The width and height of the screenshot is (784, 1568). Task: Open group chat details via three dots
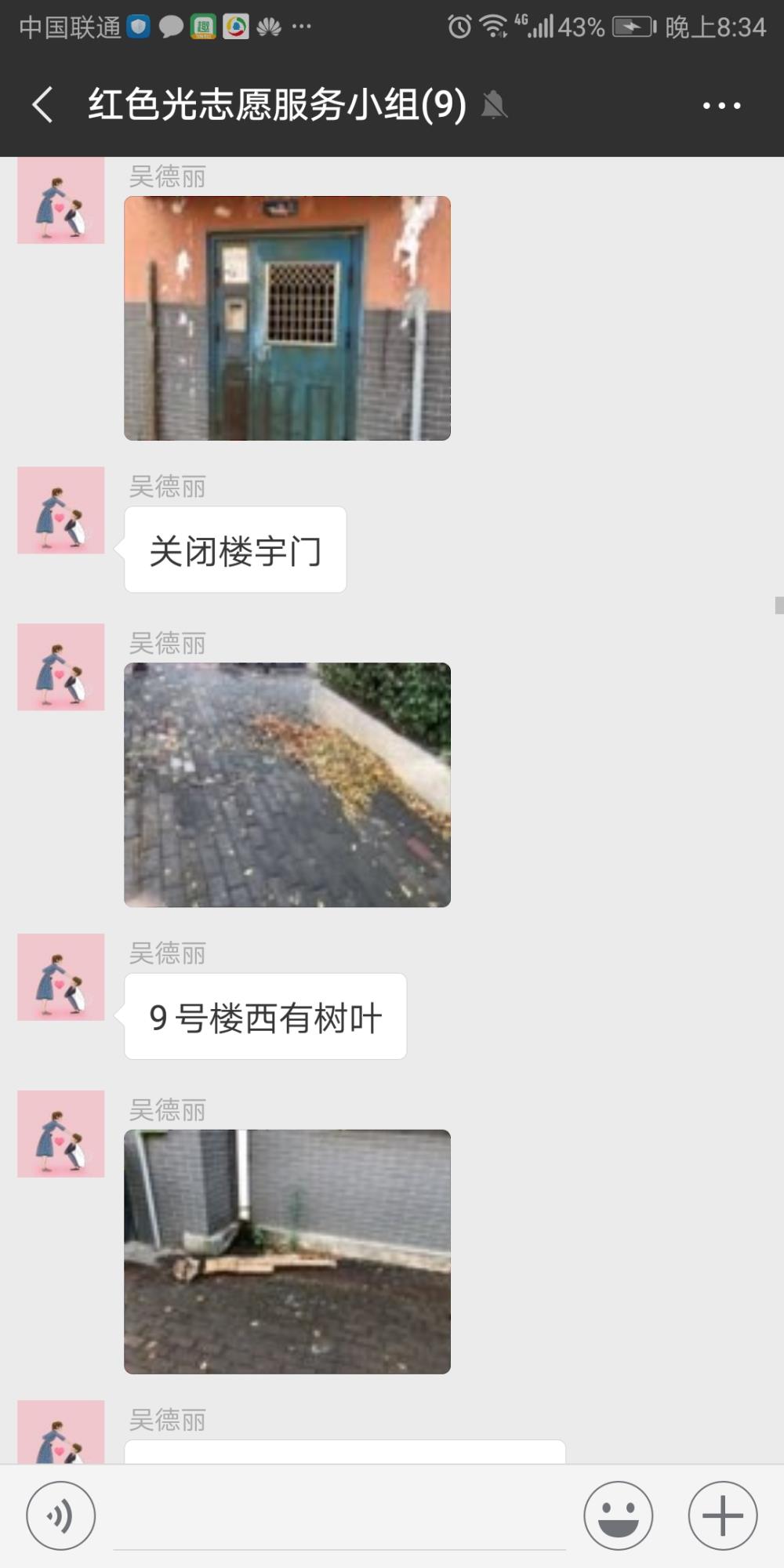721,105
